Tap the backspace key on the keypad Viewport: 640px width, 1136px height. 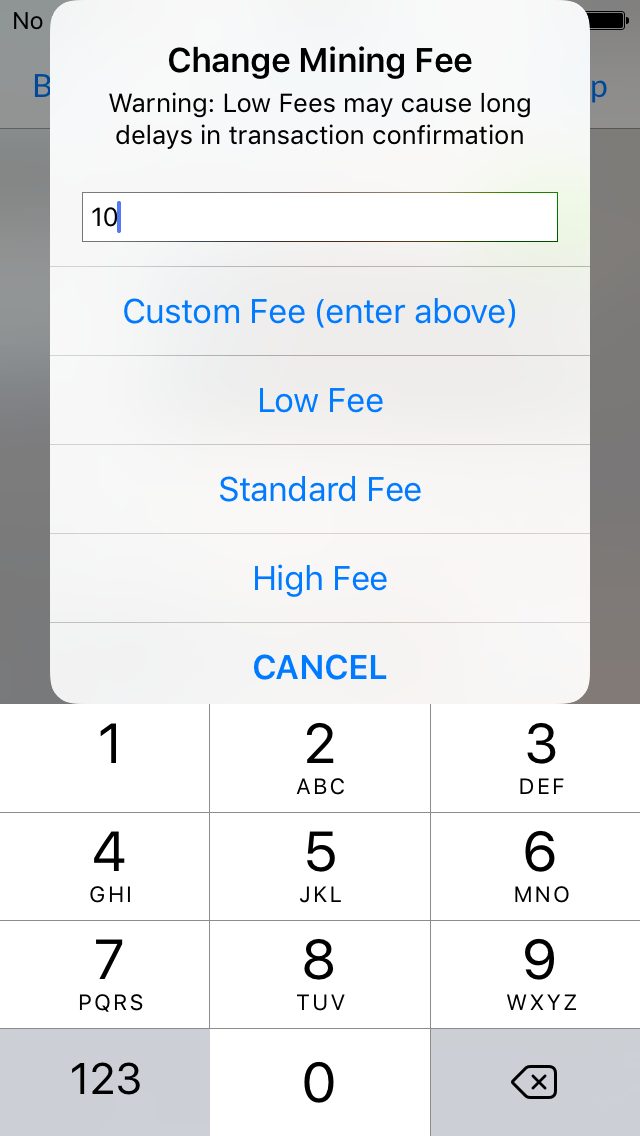point(534,1082)
